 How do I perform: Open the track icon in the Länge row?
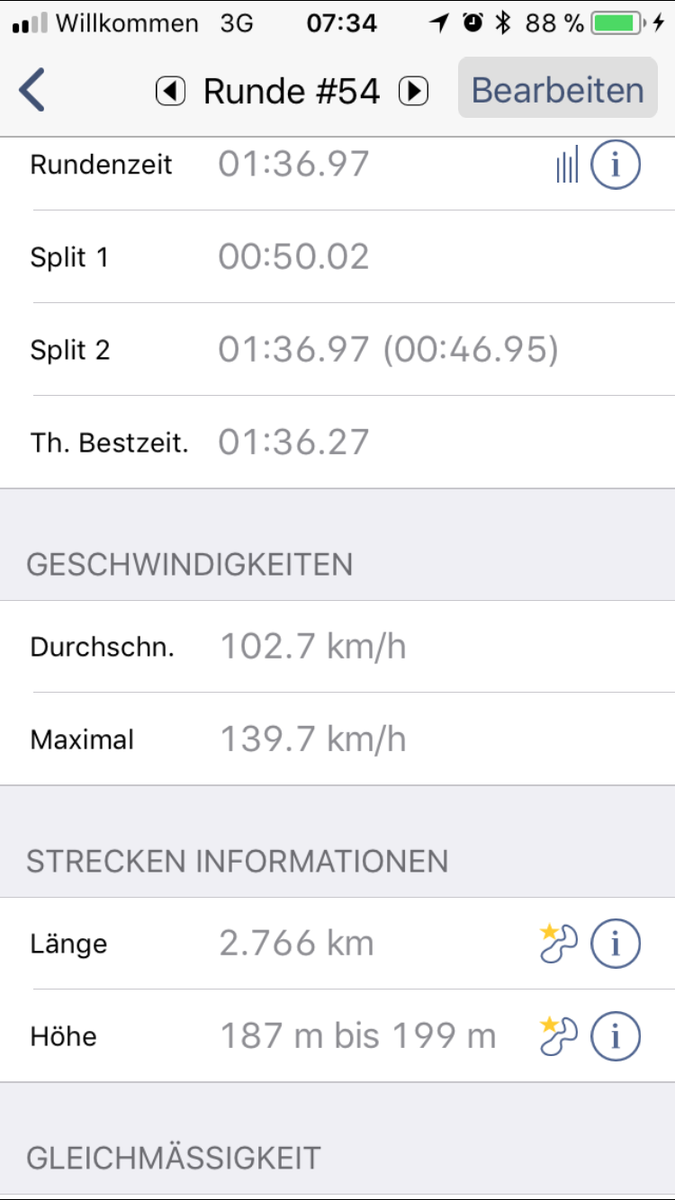click(x=558, y=943)
